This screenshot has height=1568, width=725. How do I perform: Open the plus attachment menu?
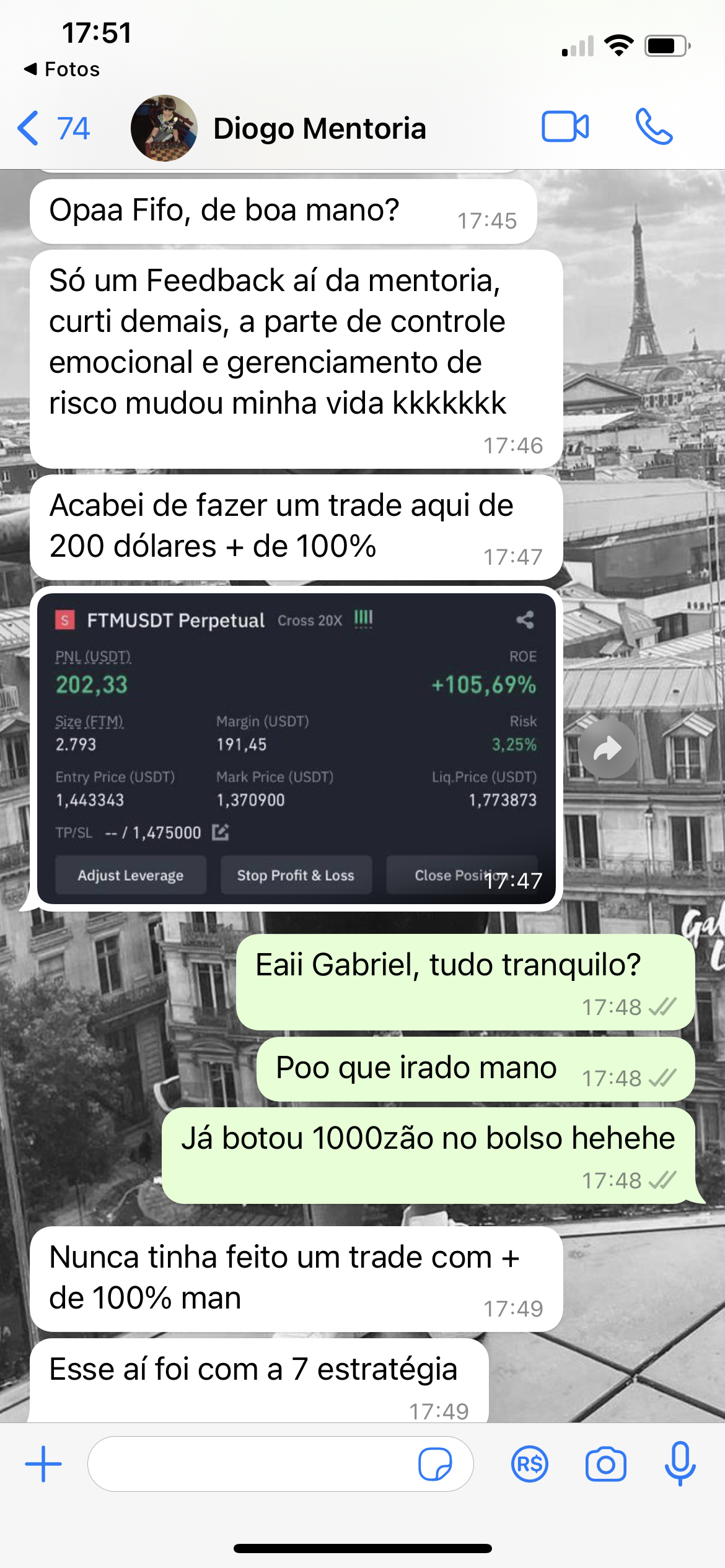coord(43,1464)
